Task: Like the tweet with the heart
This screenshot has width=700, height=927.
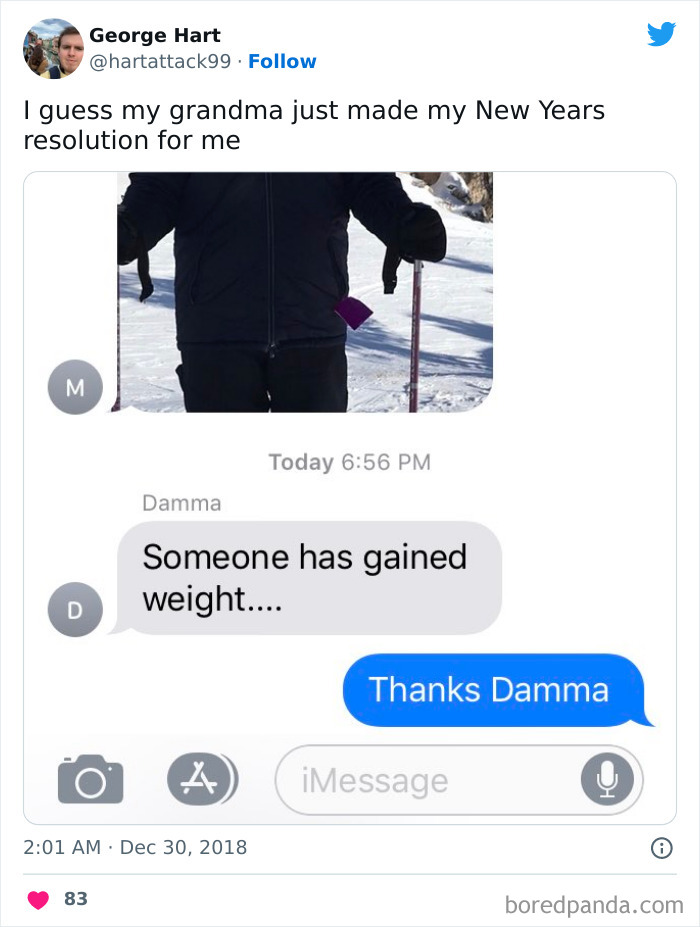Action: click(x=38, y=899)
